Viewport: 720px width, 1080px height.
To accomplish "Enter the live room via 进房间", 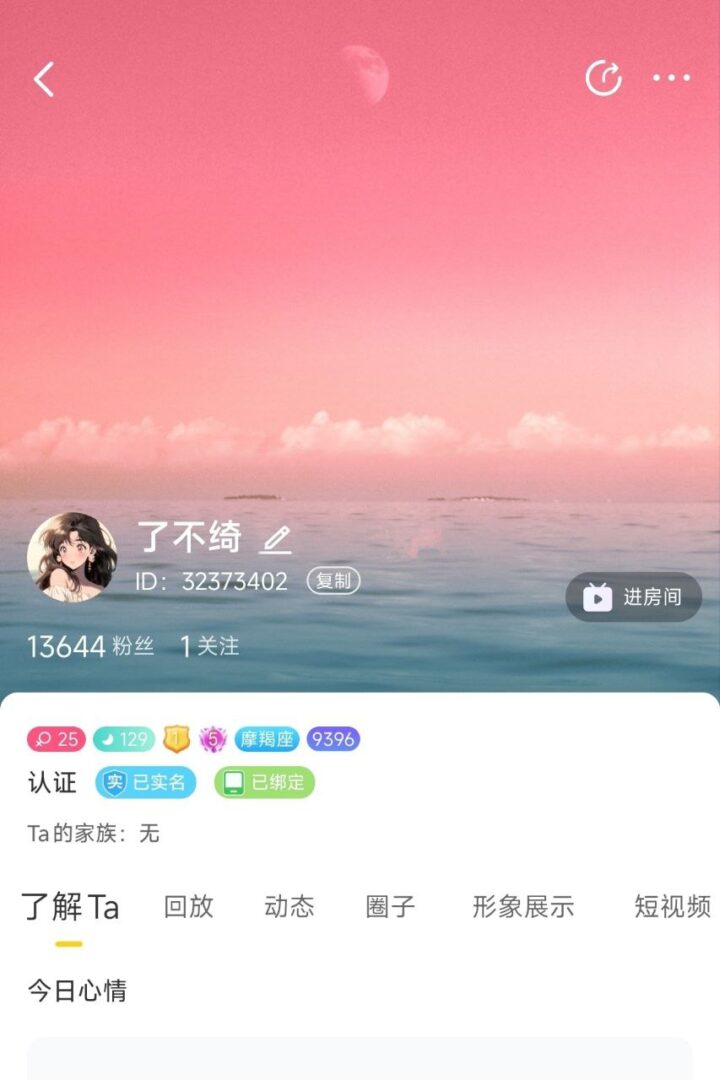I will coord(634,597).
